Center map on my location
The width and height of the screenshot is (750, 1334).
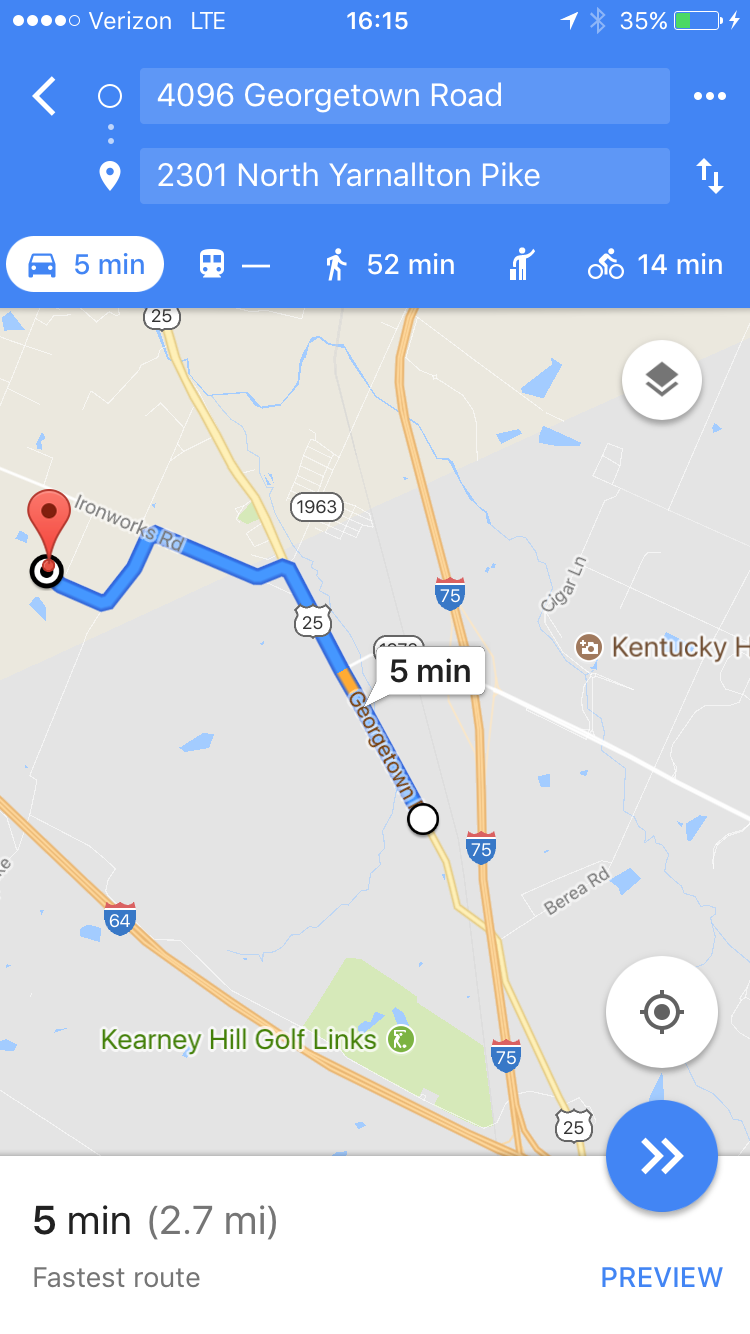(661, 1012)
